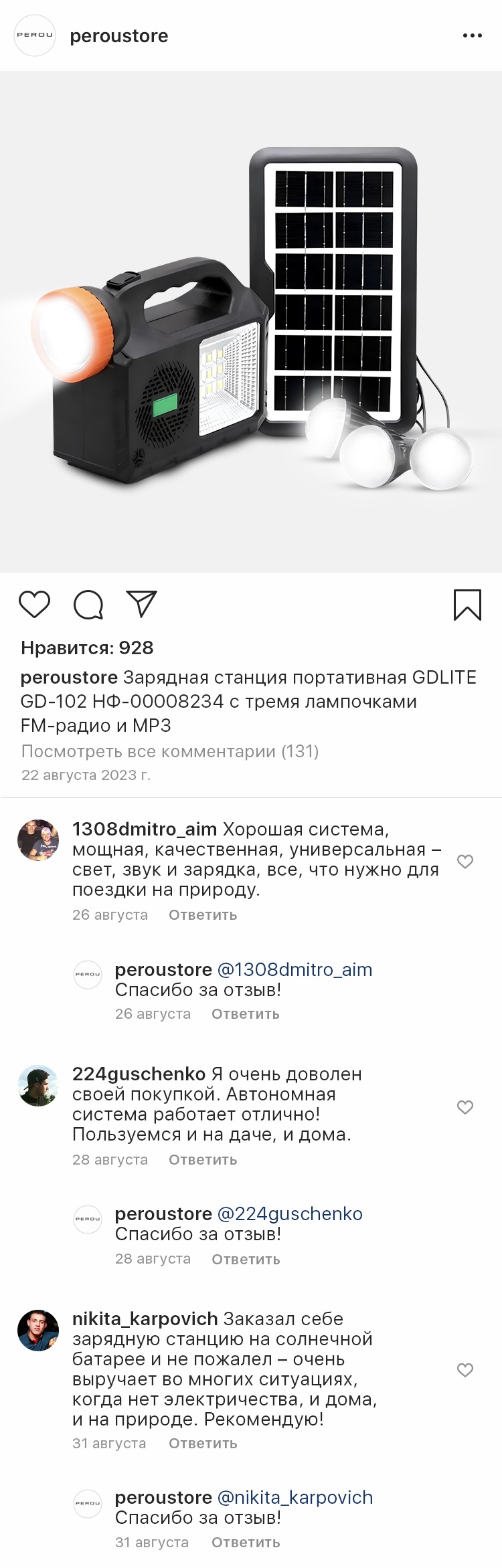Reply to peroustore's 31 августа comment
The height and width of the screenshot is (1568, 502).
point(246,1542)
